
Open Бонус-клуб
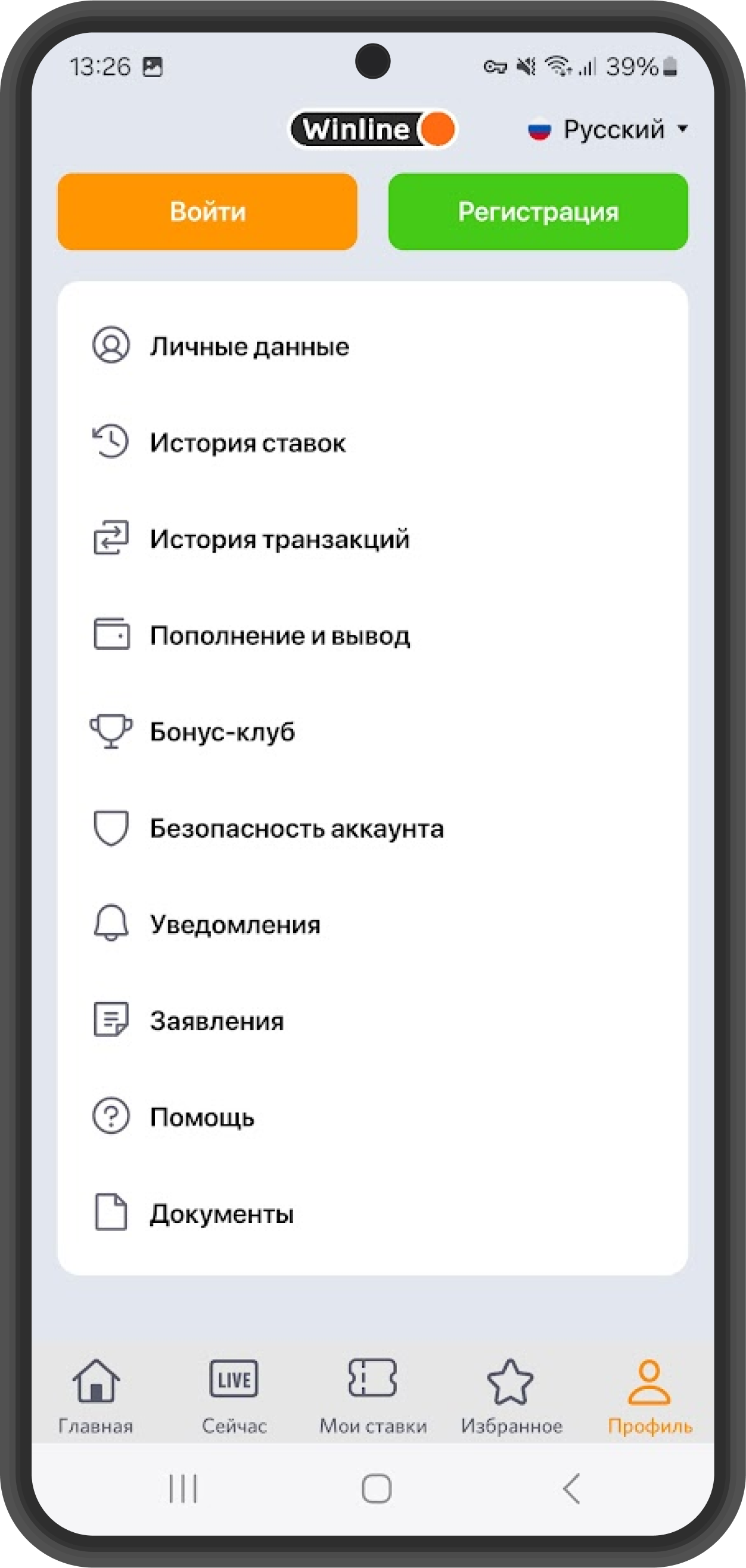pyautogui.click(x=372, y=731)
